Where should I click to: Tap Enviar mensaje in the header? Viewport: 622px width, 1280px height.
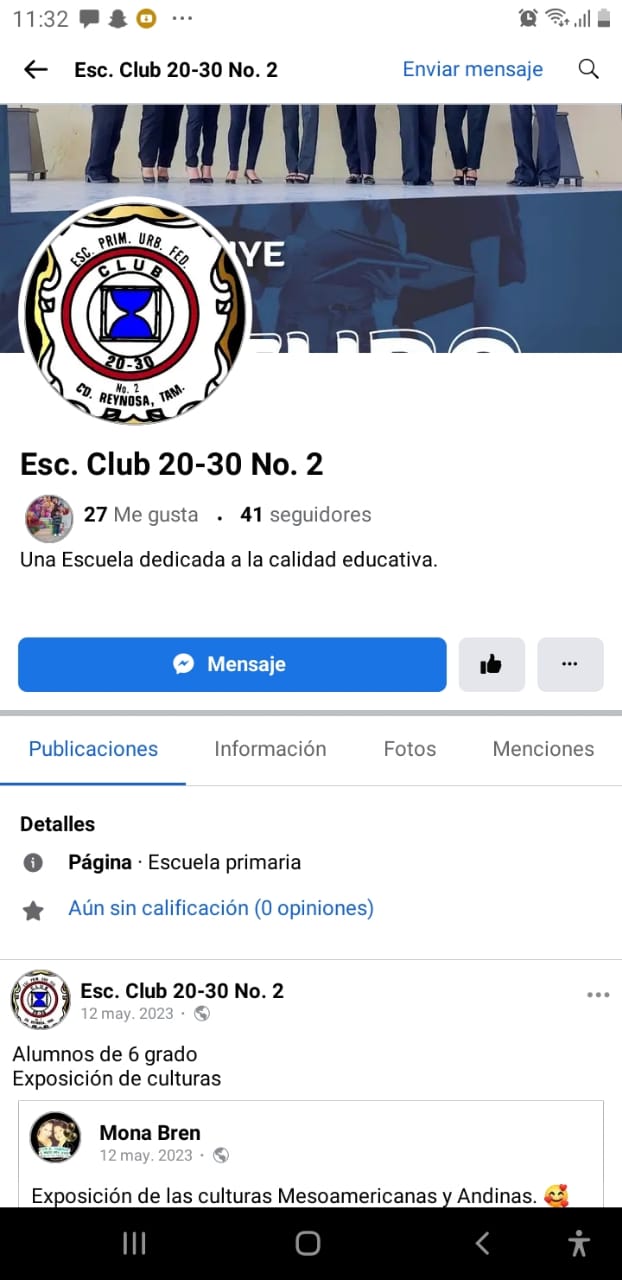[x=472, y=69]
